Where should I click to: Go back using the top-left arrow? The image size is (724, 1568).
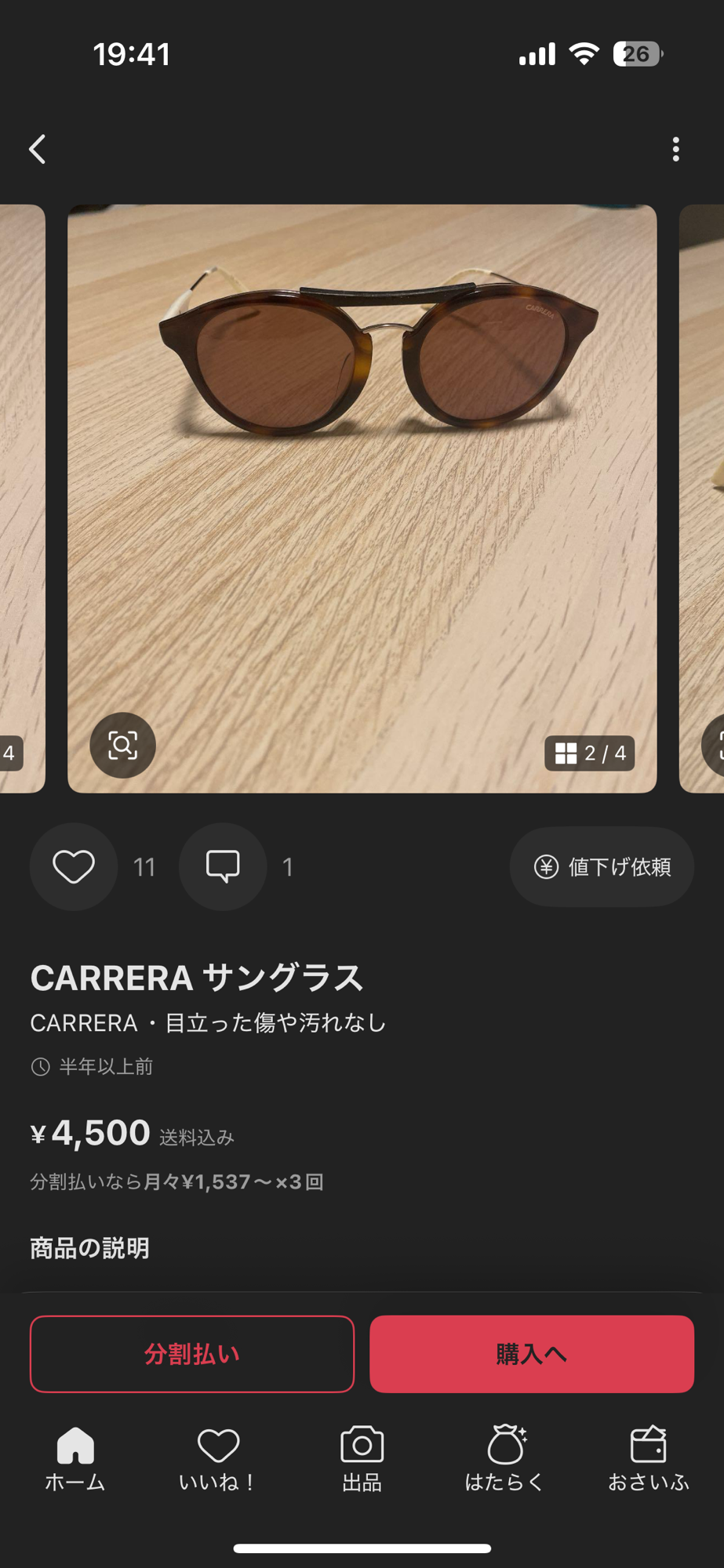pyautogui.click(x=38, y=149)
